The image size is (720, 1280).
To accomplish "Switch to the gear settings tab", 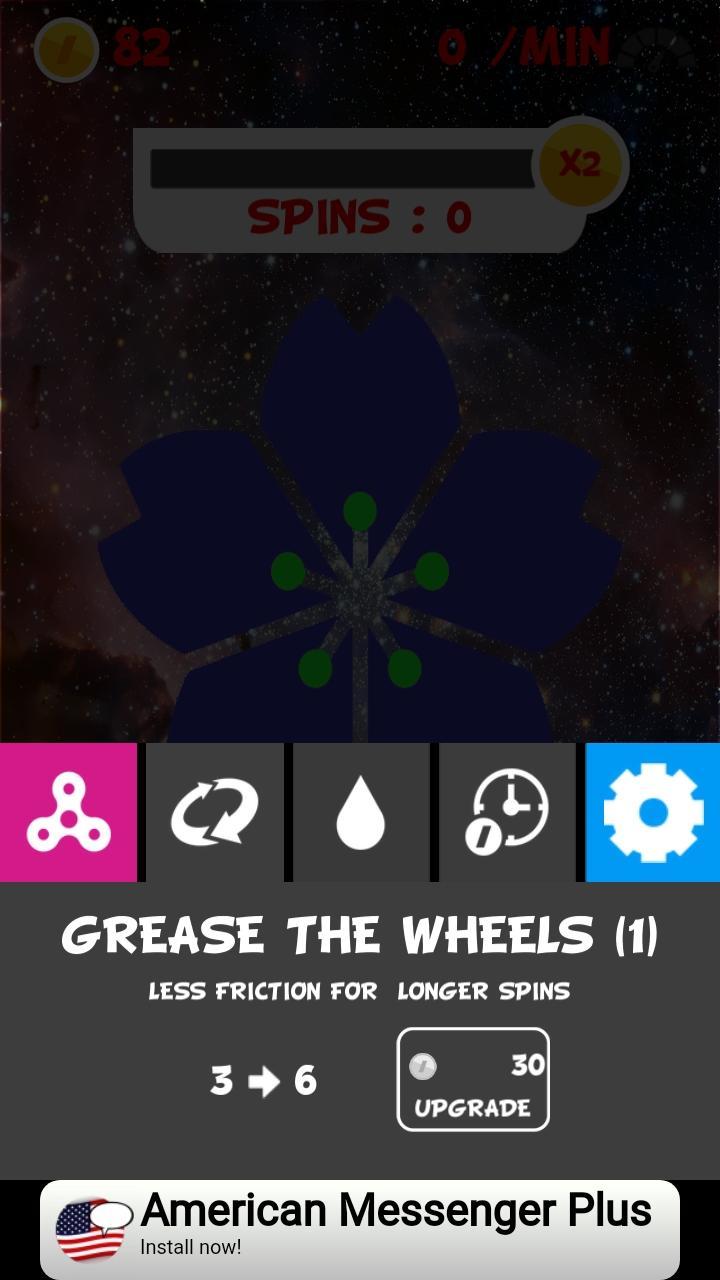I will click(x=652, y=812).
